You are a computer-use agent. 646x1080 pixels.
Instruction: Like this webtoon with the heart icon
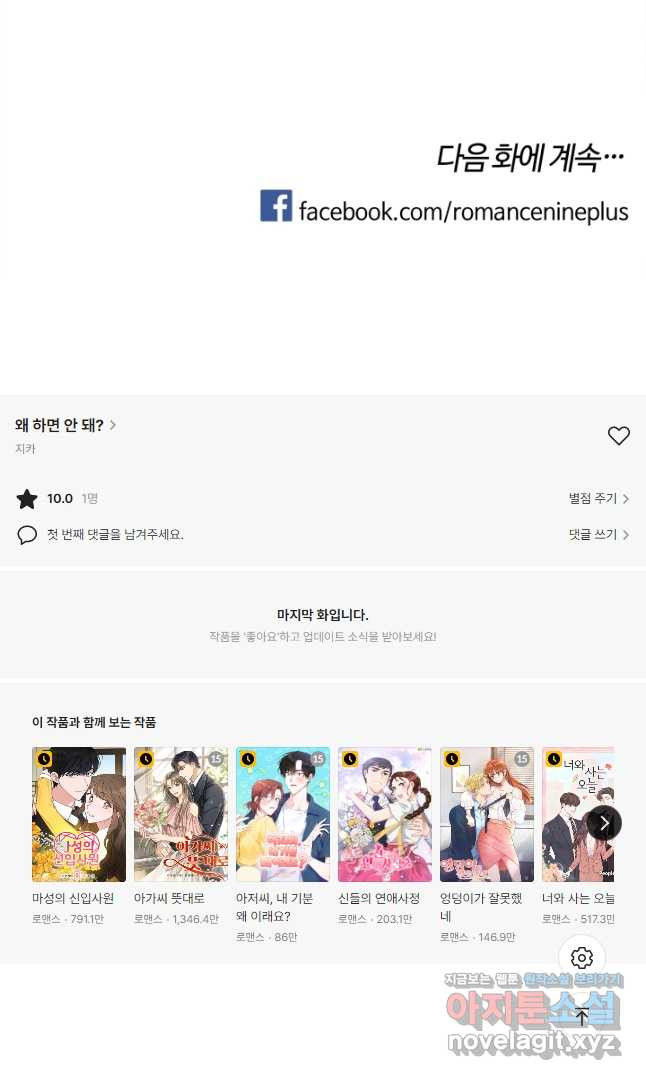pyautogui.click(x=619, y=436)
